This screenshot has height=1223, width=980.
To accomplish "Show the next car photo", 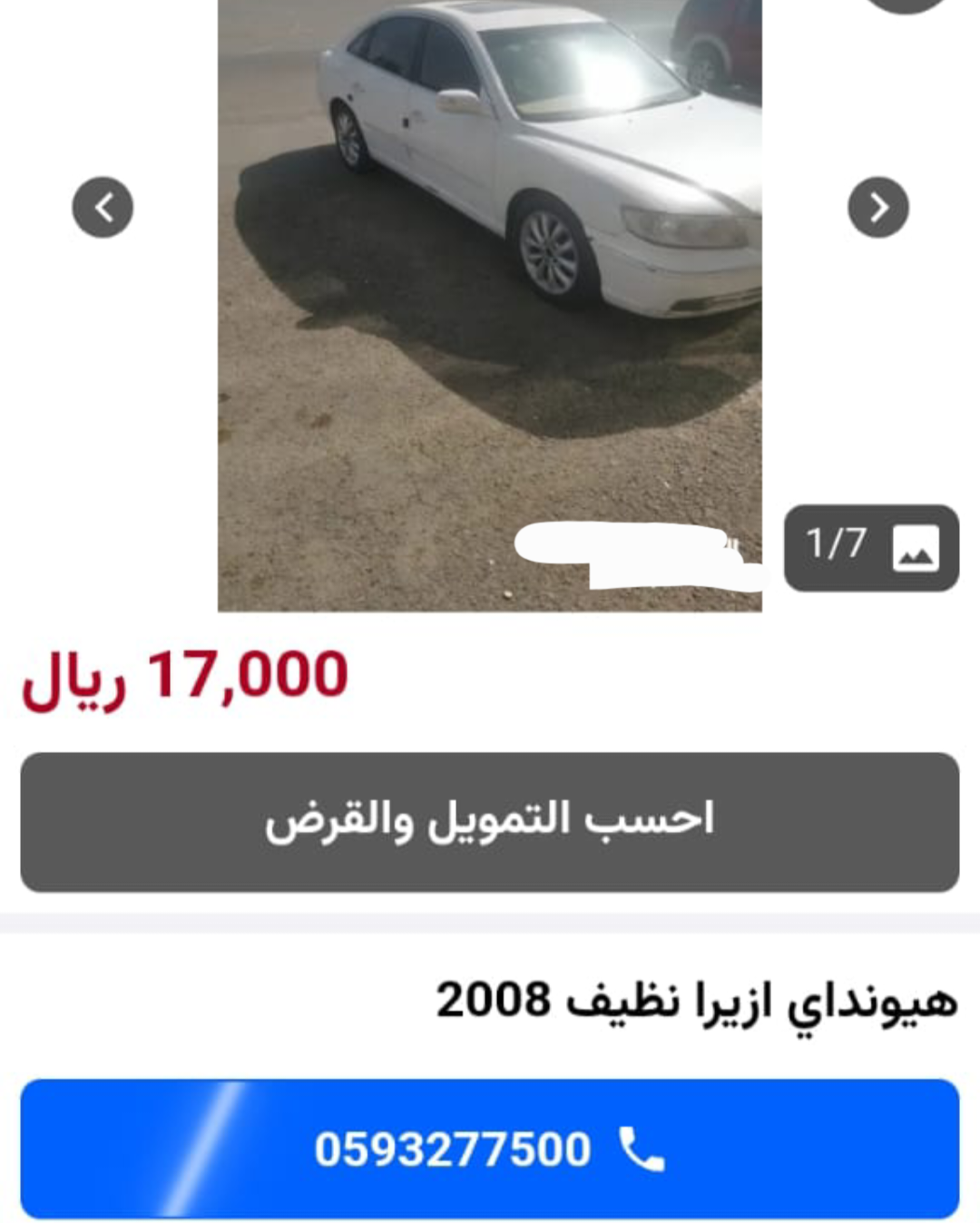I will (x=877, y=207).
